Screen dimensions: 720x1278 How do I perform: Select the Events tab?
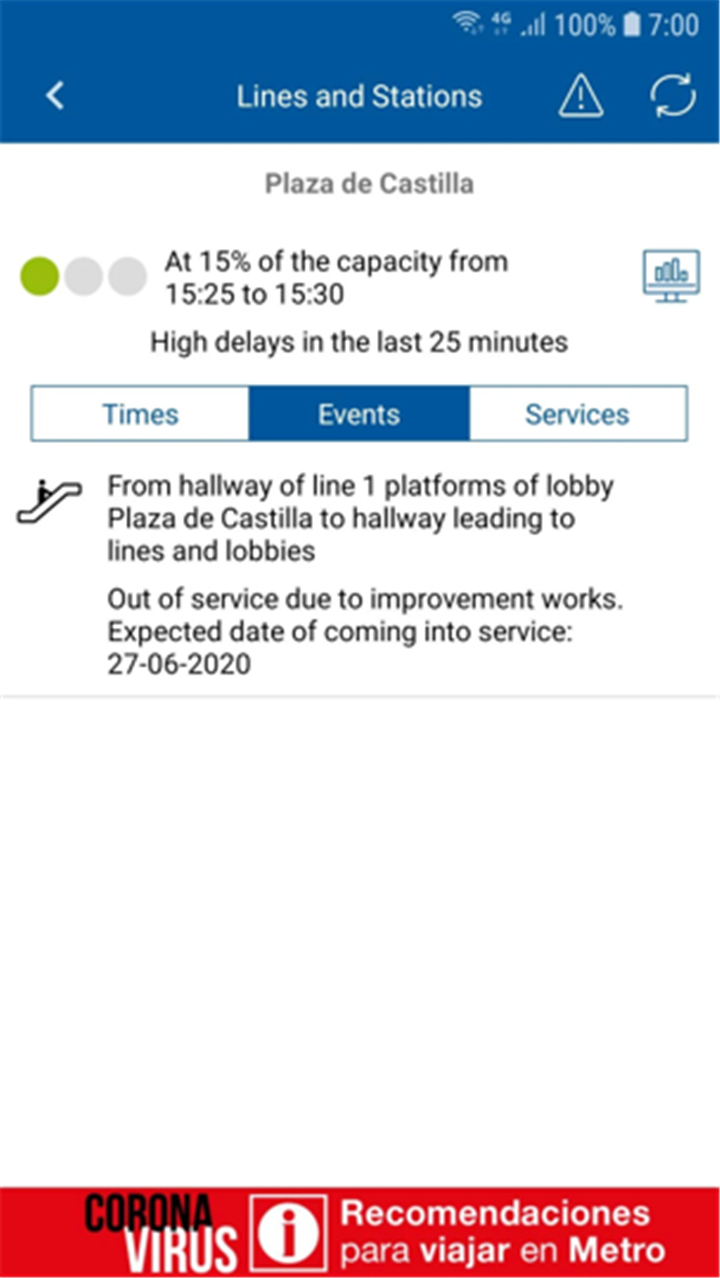(x=359, y=414)
